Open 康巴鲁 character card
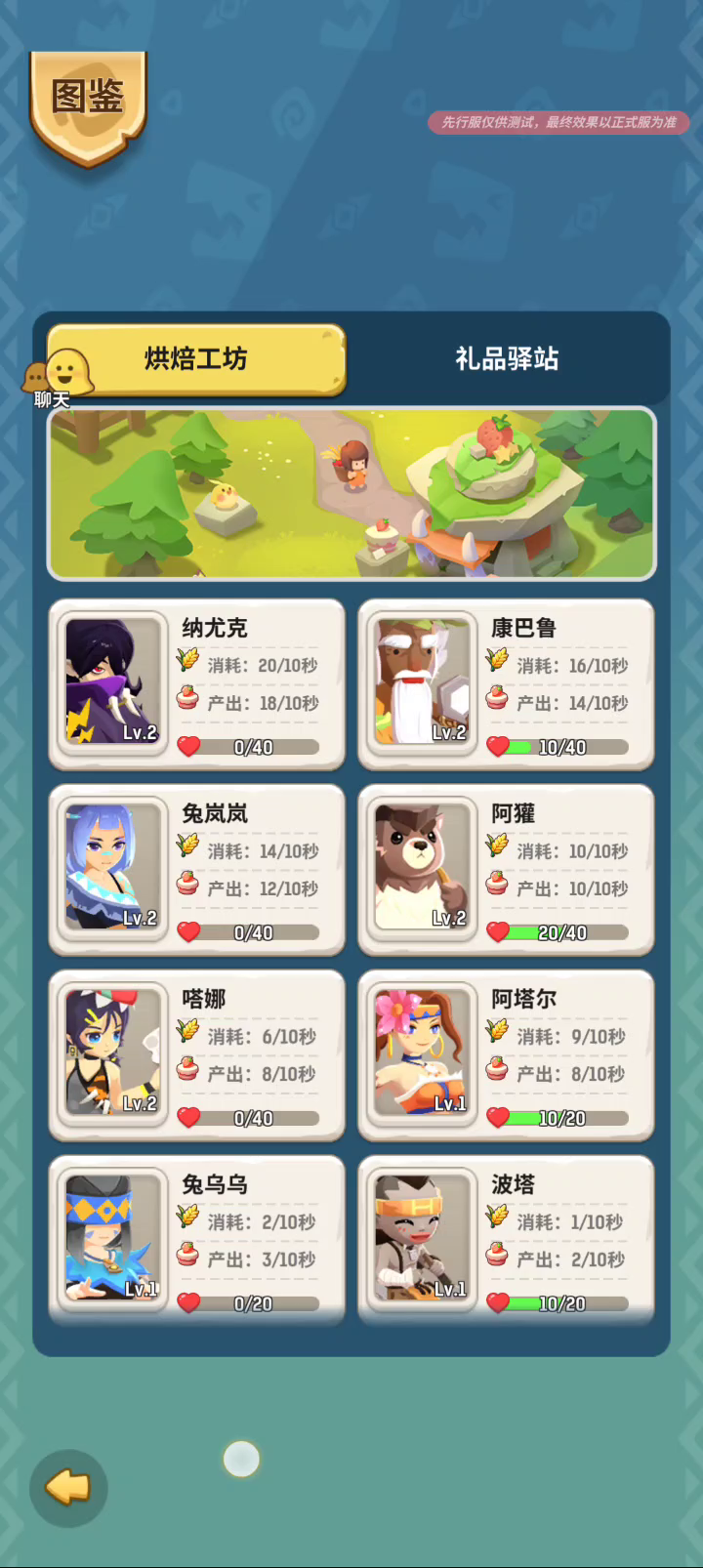 click(506, 684)
